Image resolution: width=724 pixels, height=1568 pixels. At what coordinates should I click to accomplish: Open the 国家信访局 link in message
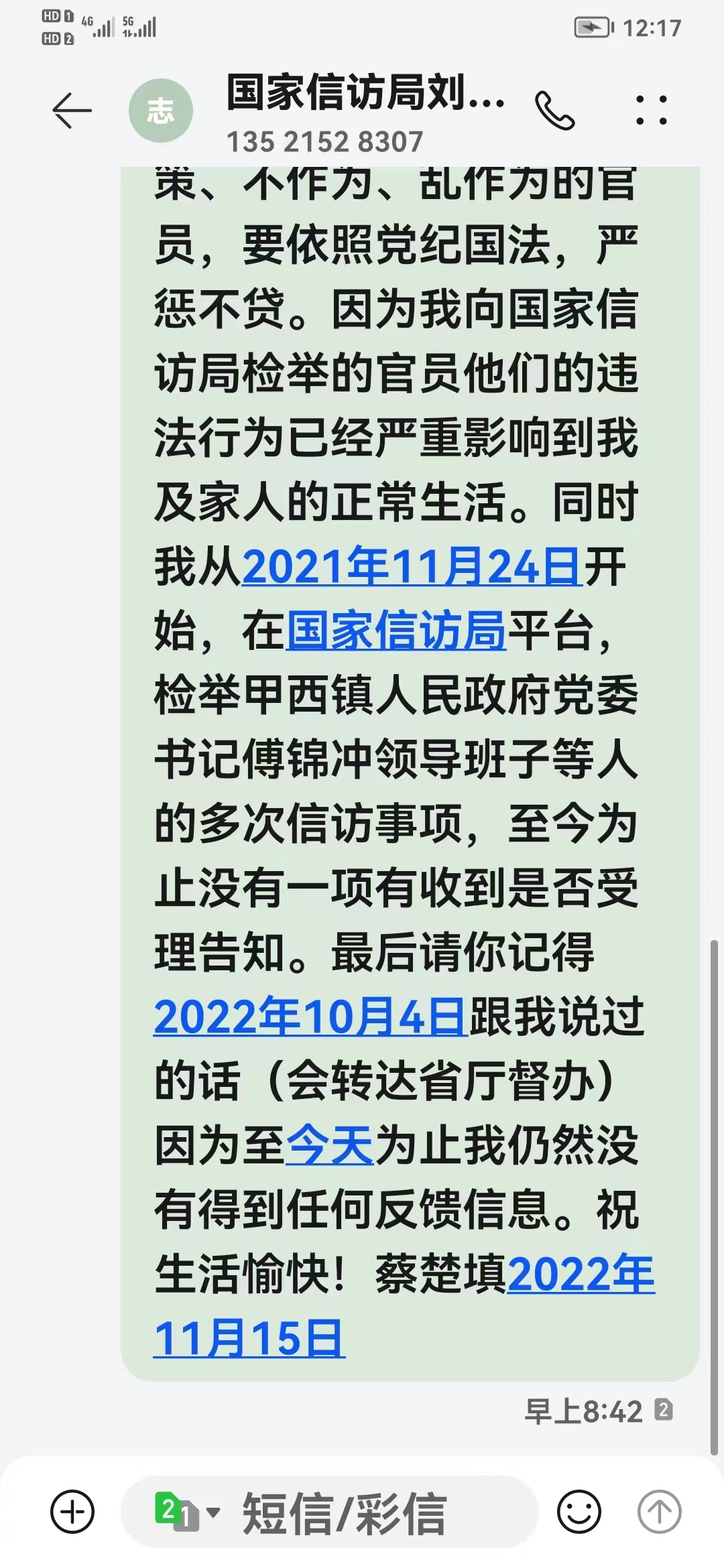(x=396, y=631)
